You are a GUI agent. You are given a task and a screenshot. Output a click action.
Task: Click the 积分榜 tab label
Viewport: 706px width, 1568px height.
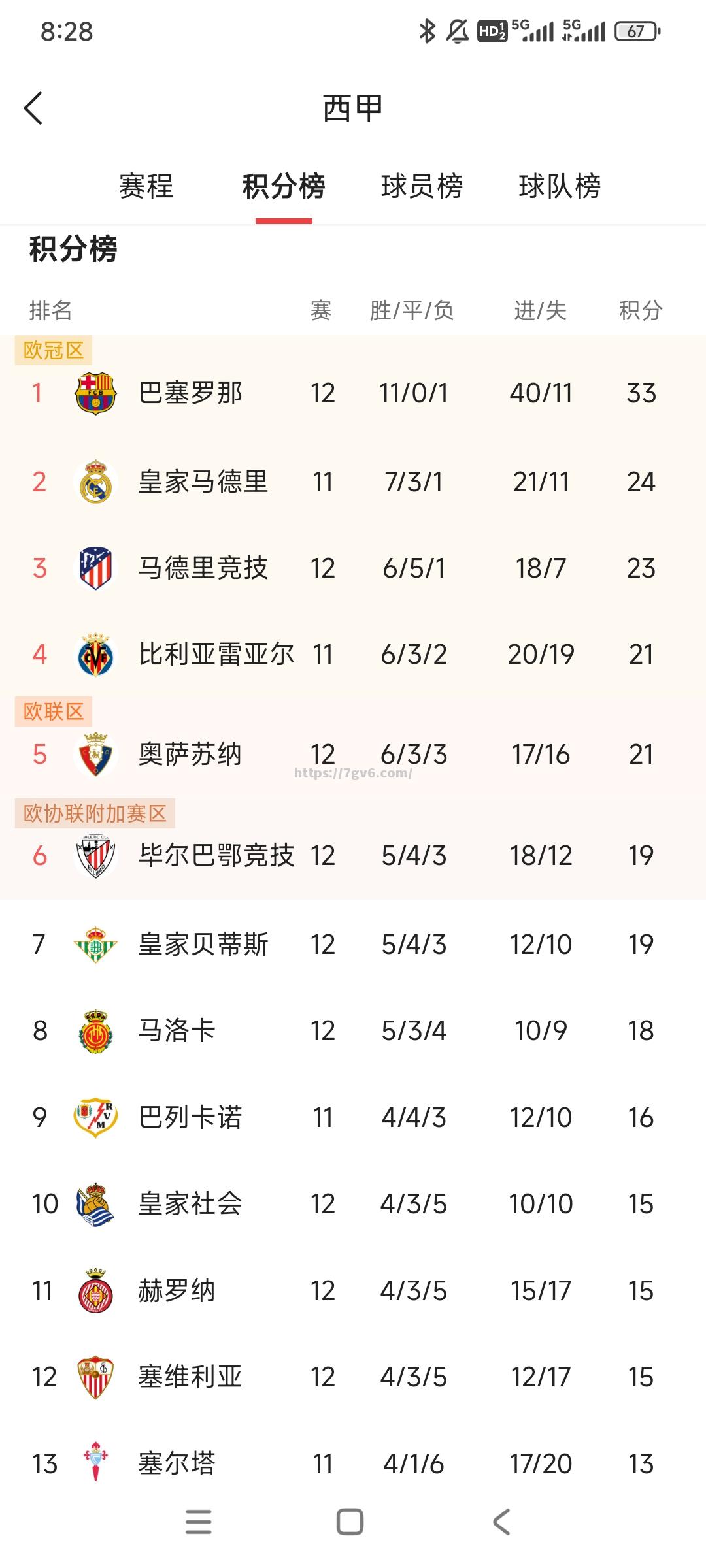[x=284, y=188]
